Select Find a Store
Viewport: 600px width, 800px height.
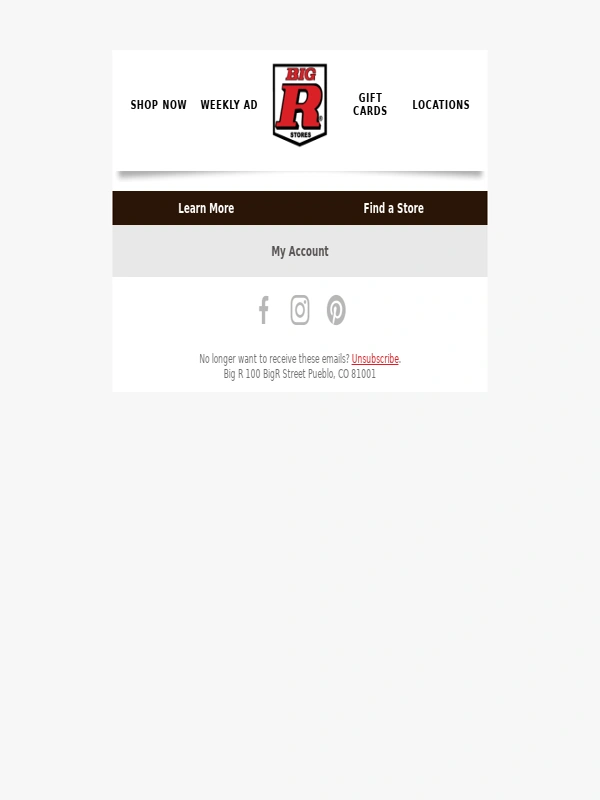pos(393,208)
